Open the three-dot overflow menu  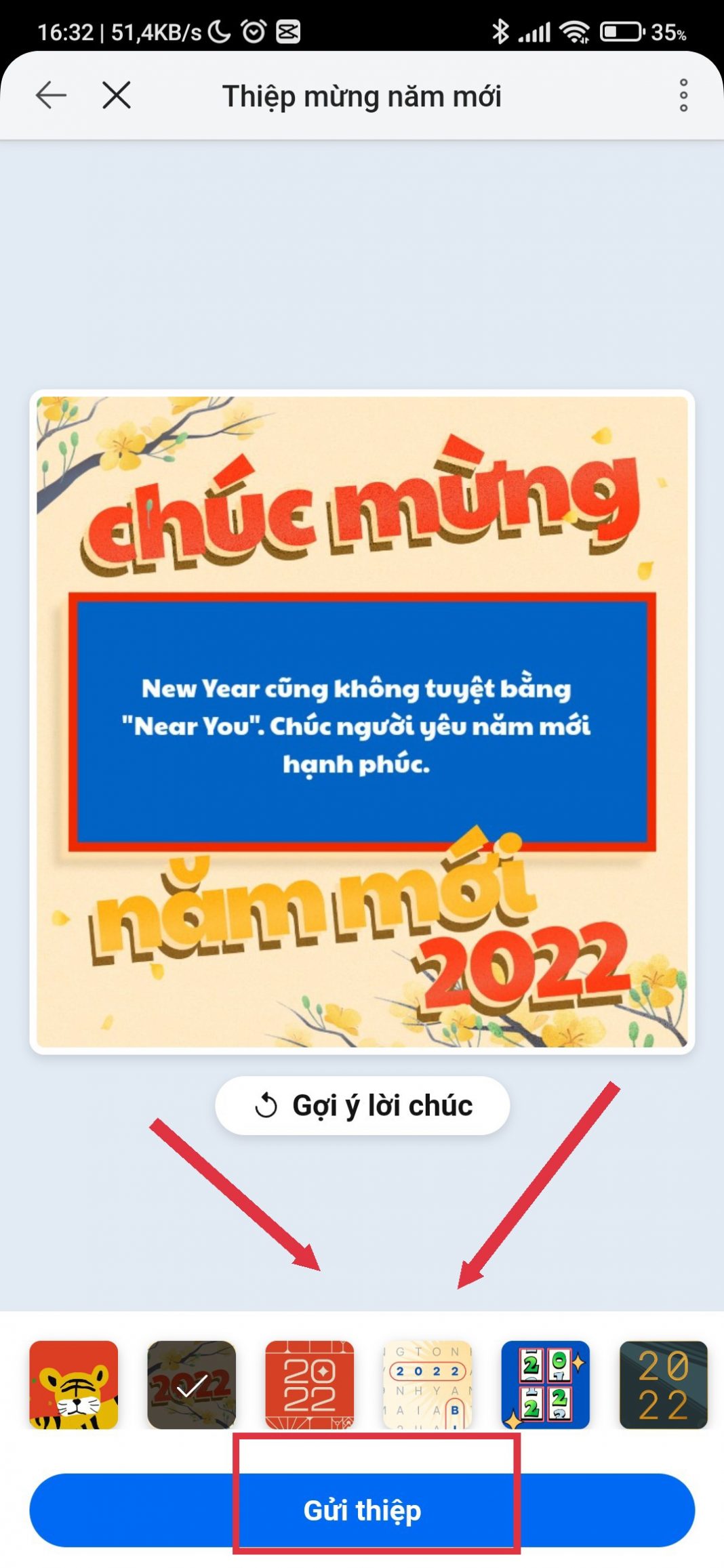click(683, 96)
